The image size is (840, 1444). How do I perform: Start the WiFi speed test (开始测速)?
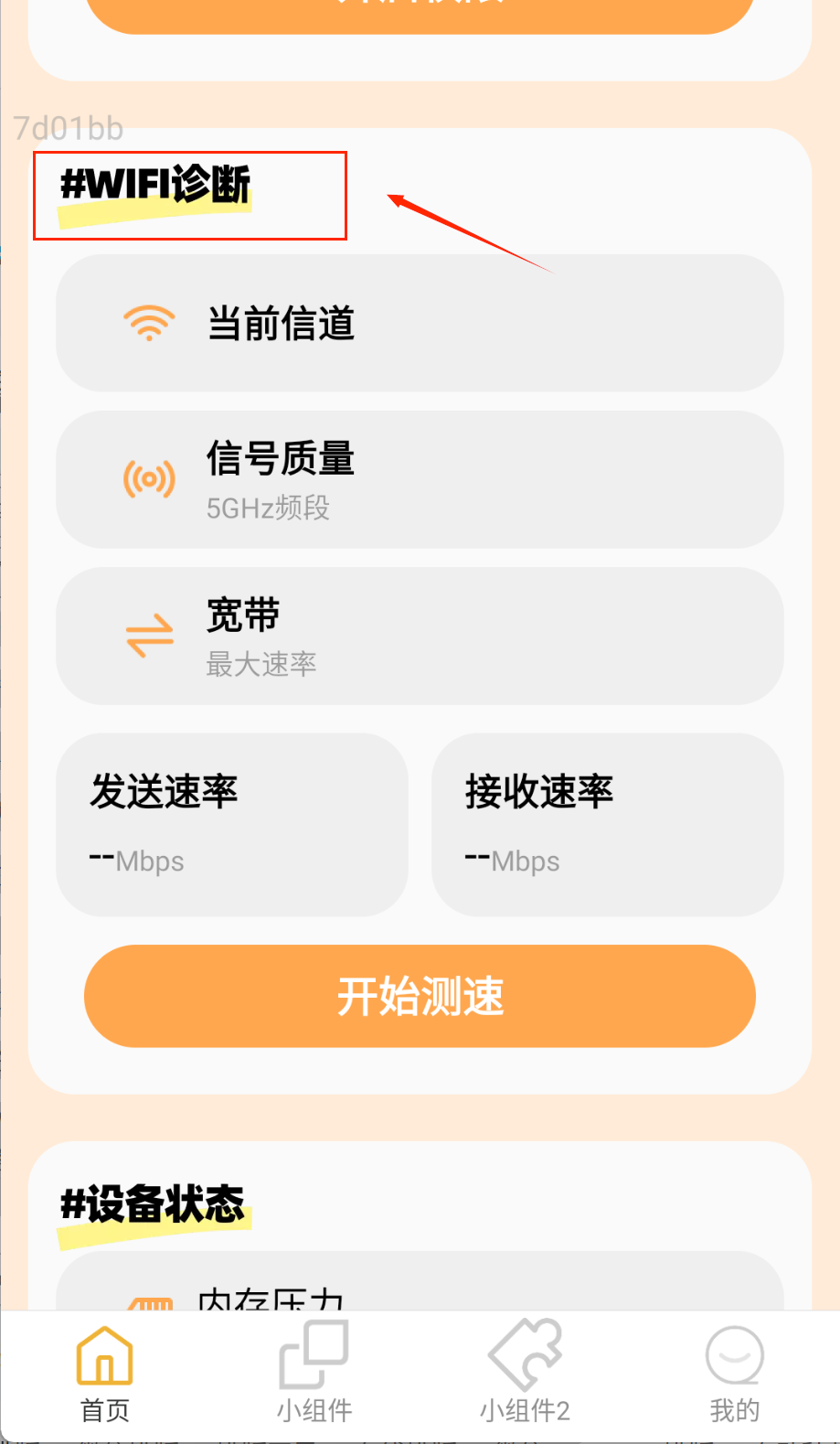coord(420,996)
